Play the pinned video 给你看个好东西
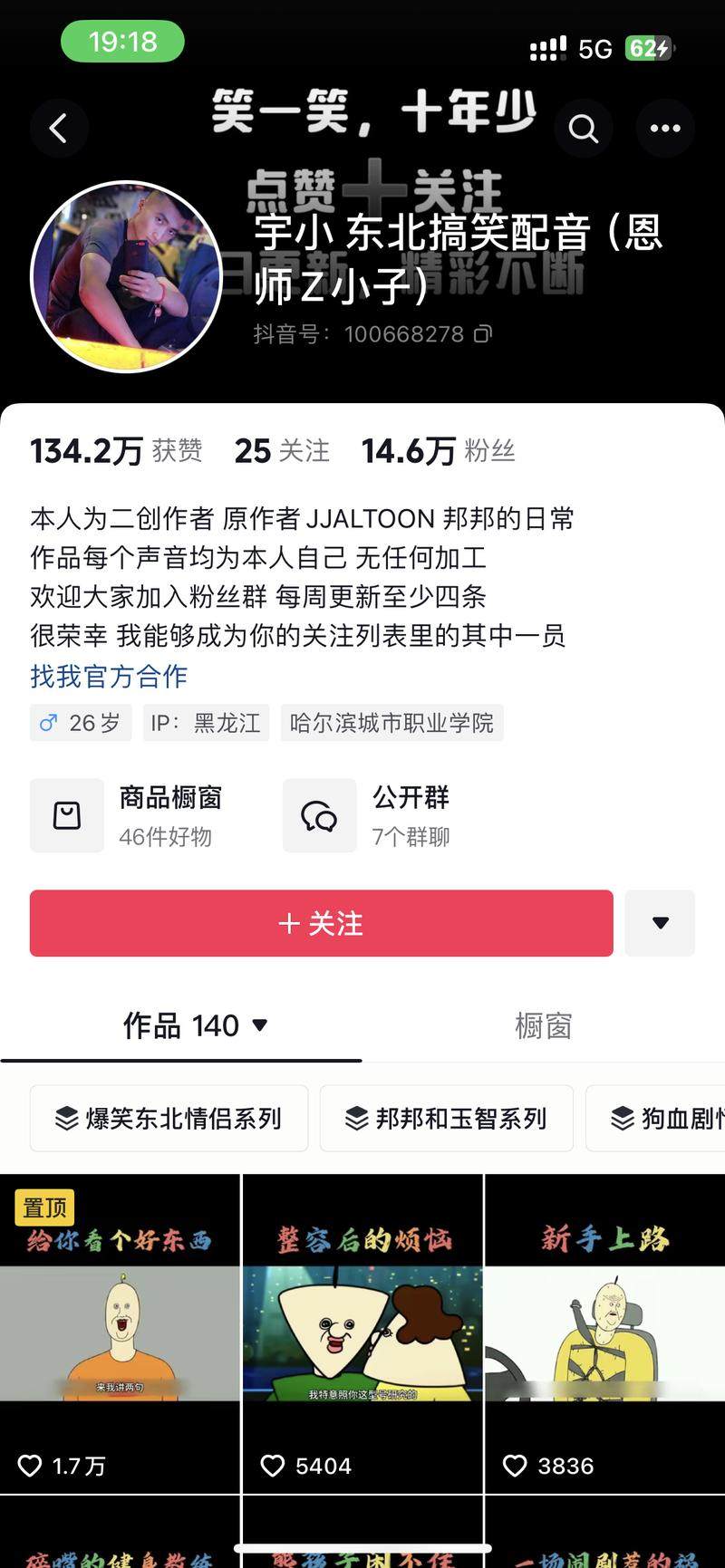 click(120, 1332)
